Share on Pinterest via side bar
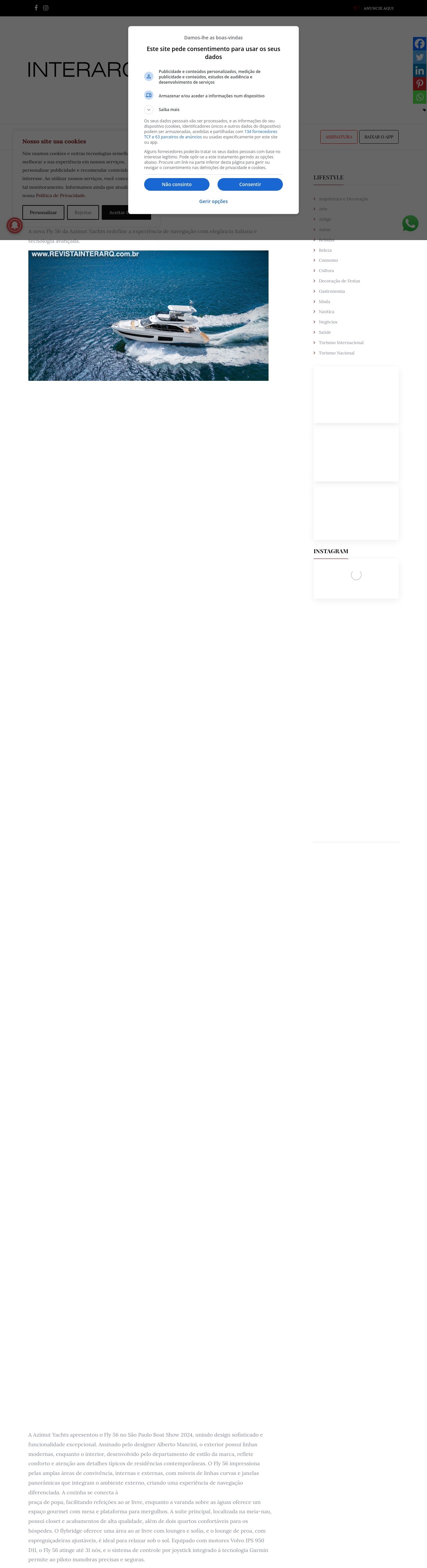 click(x=420, y=84)
